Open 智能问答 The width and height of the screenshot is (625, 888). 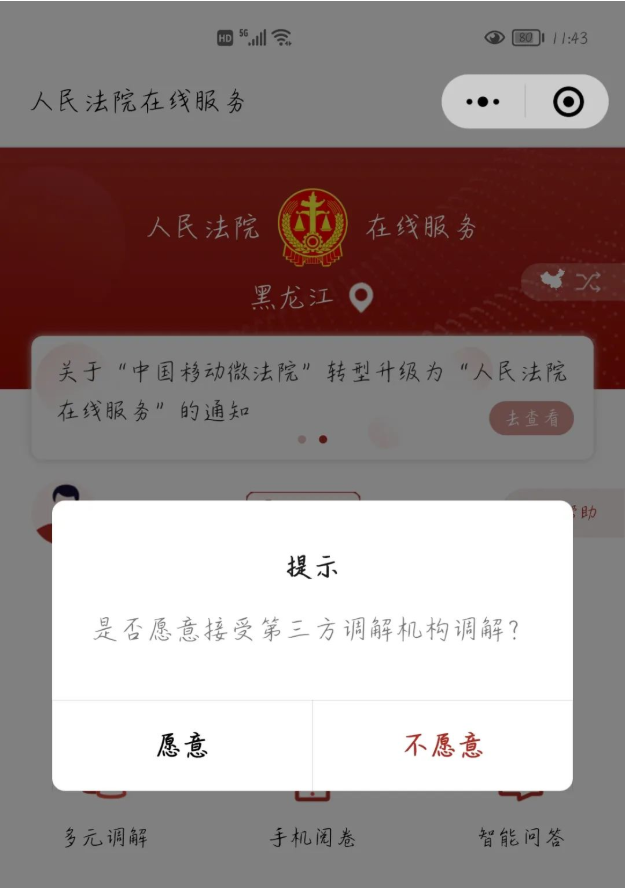tap(520, 836)
